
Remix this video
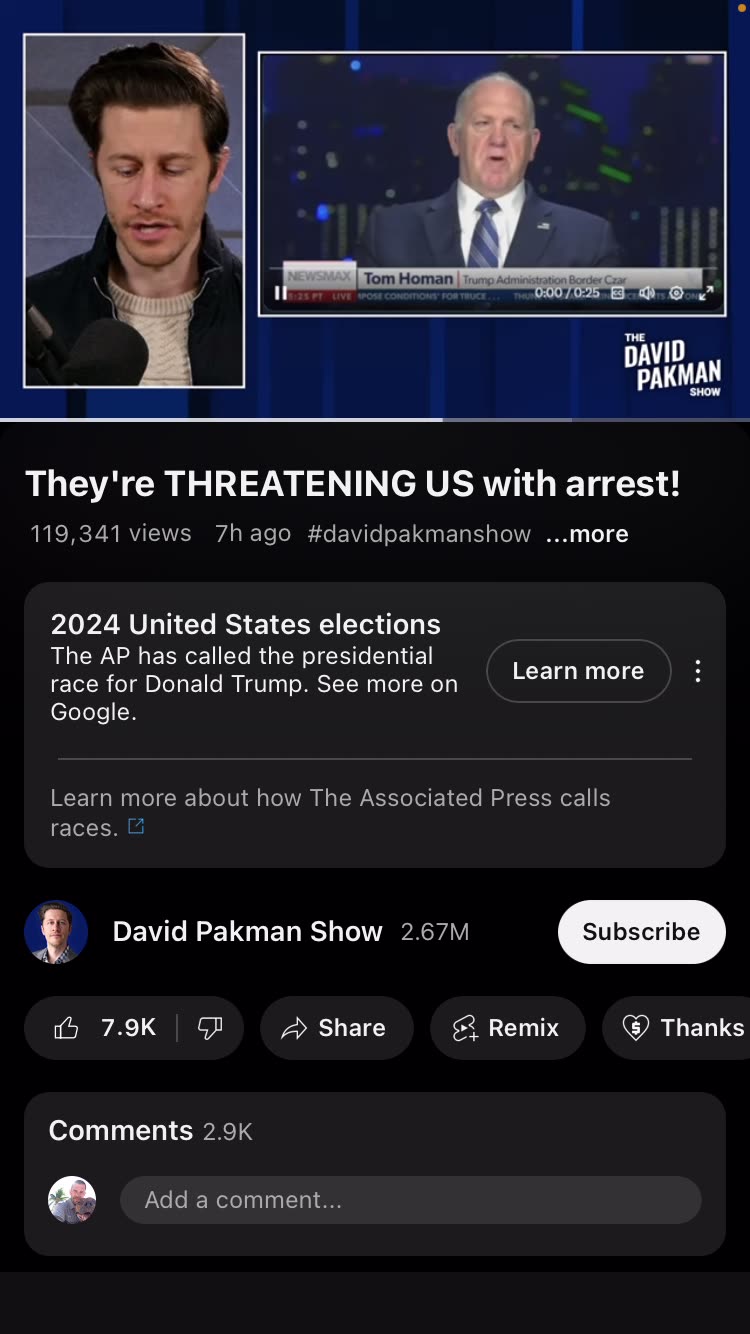point(507,1028)
